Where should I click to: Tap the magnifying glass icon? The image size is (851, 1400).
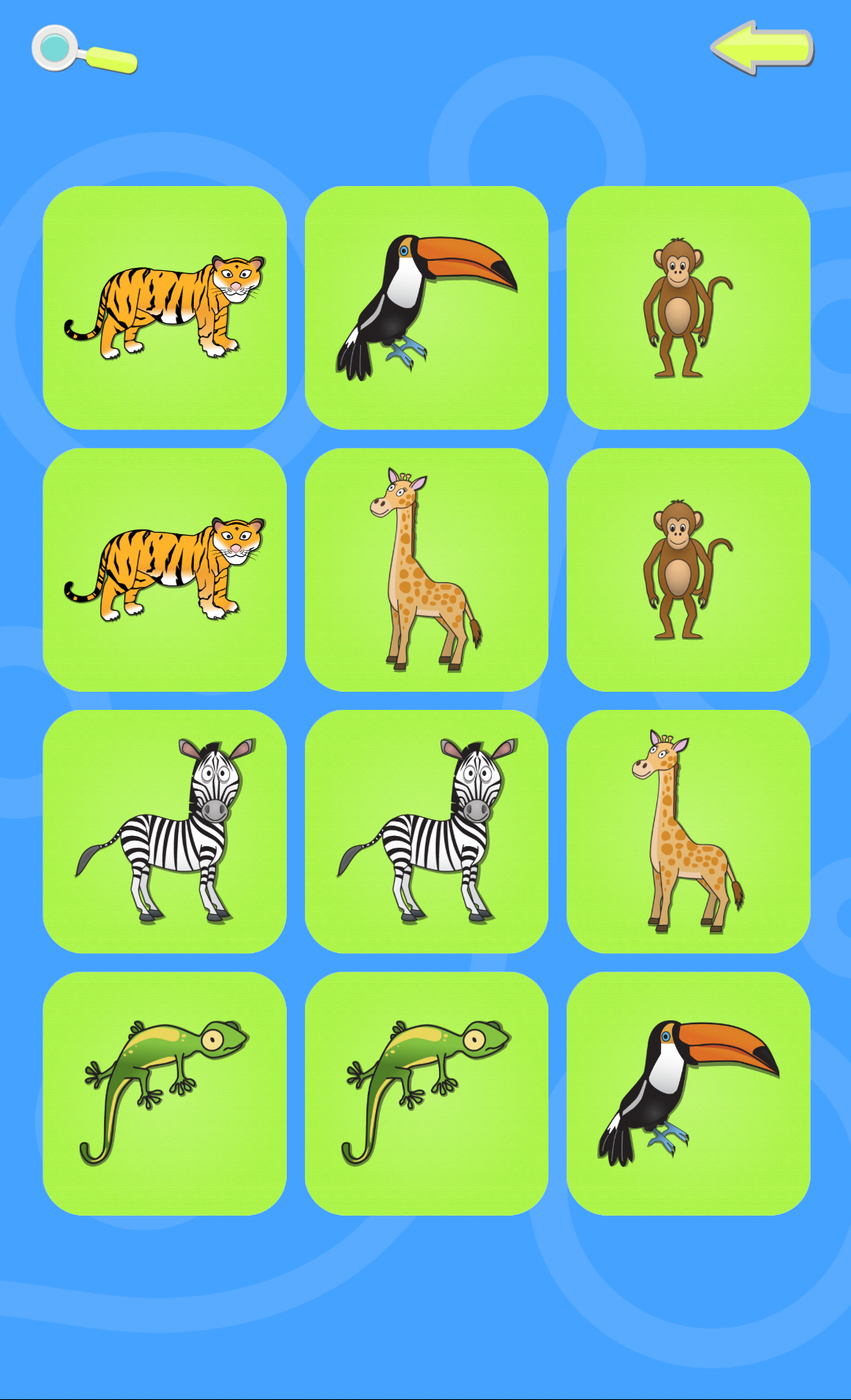coord(81,50)
